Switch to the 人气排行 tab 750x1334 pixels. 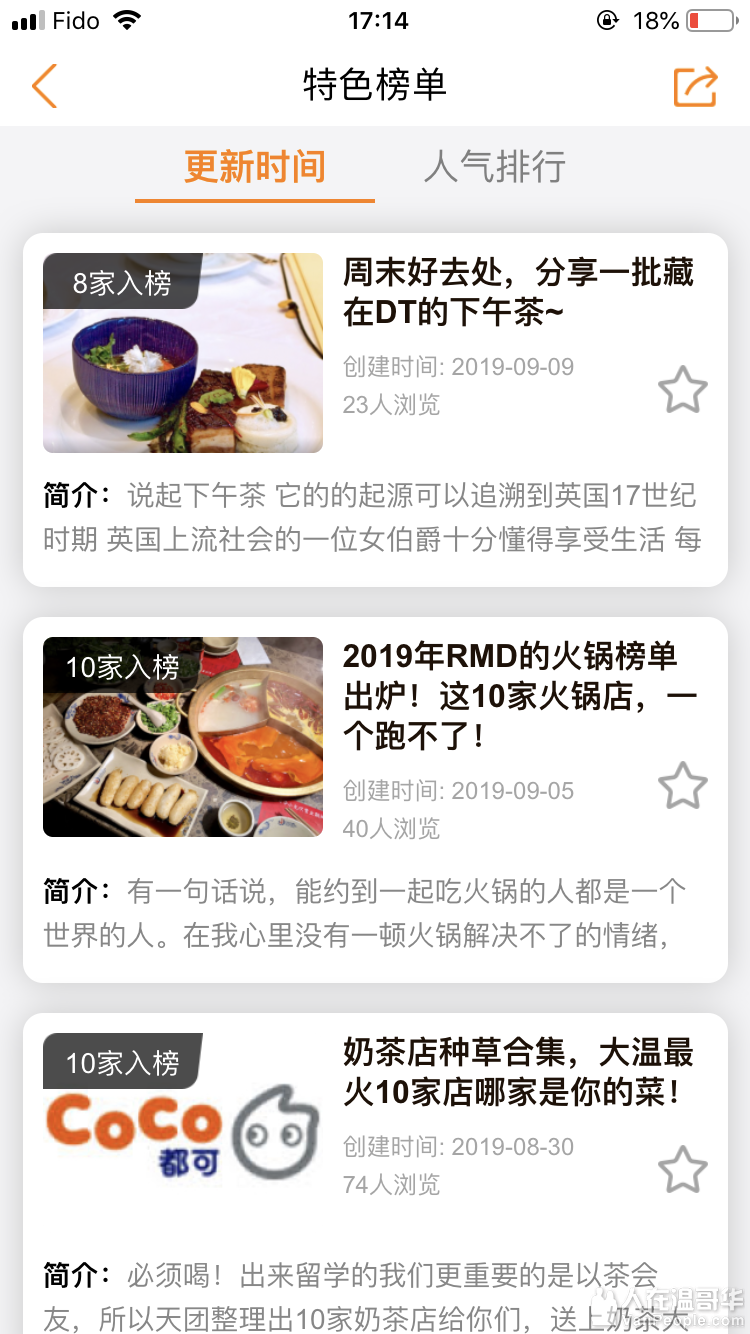(495, 166)
